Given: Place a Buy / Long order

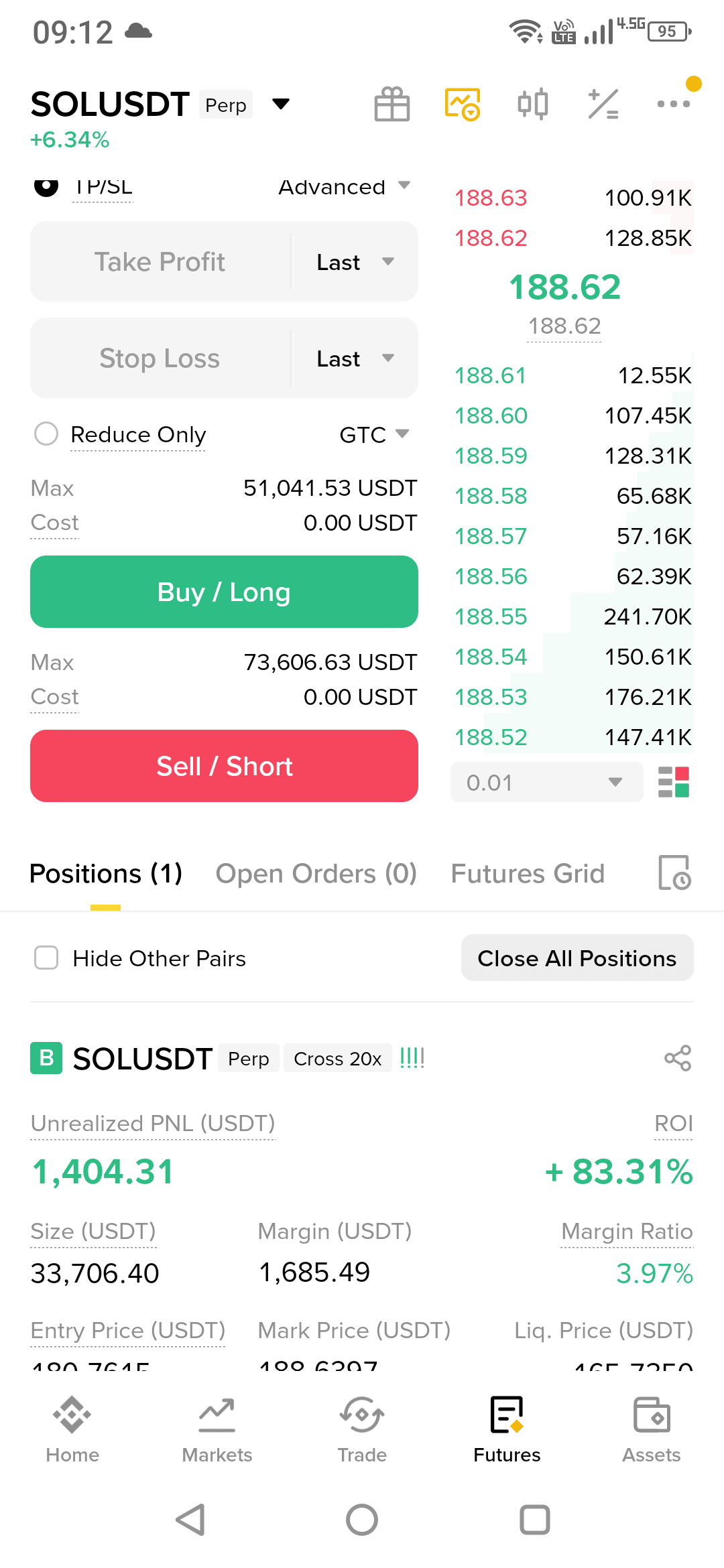Looking at the screenshot, I should pyautogui.click(x=224, y=592).
